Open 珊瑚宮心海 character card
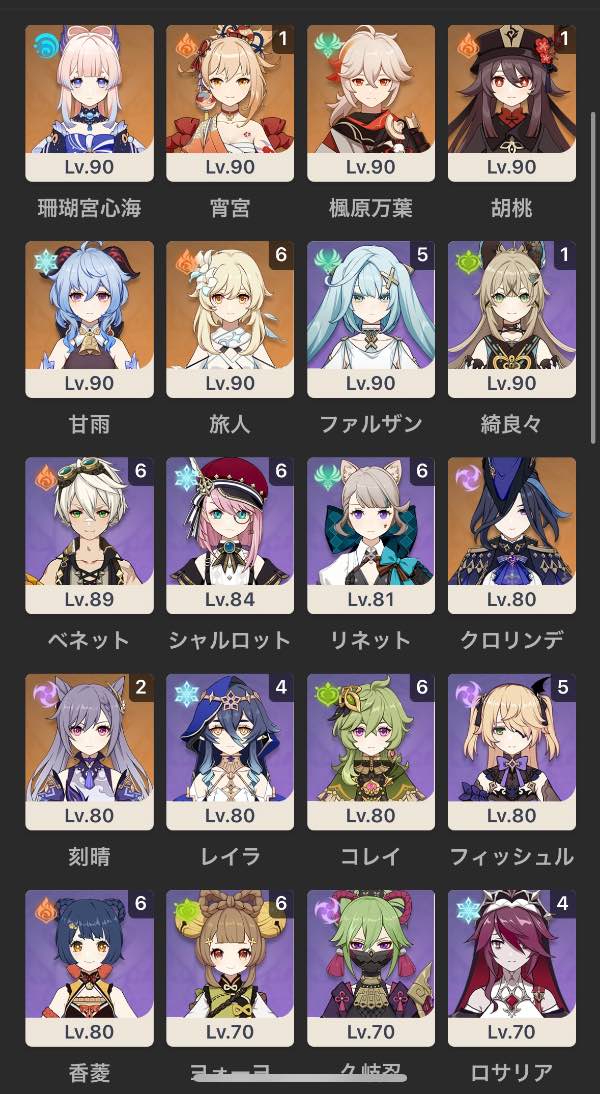This screenshot has height=1094, width=600. tap(89, 103)
